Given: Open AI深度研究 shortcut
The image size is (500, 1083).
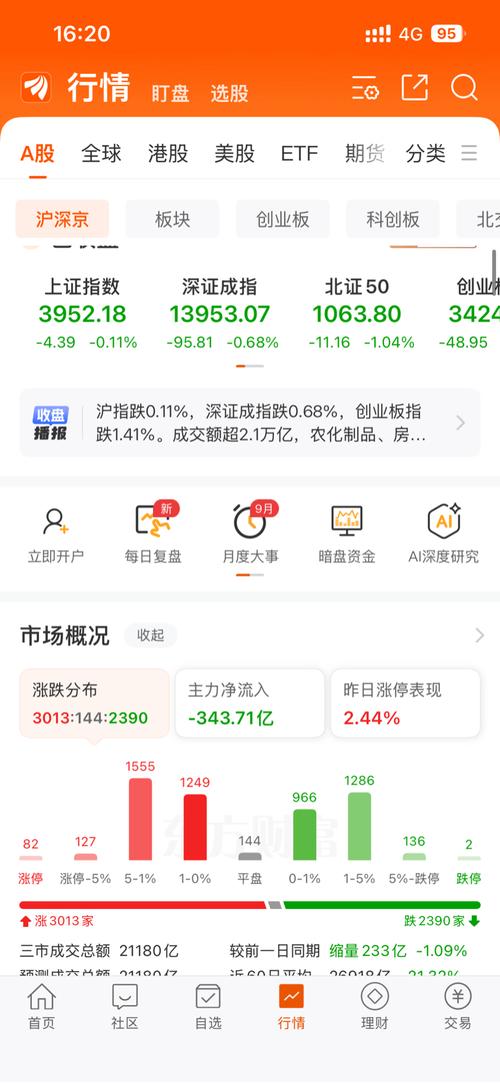Looking at the screenshot, I should (443, 533).
